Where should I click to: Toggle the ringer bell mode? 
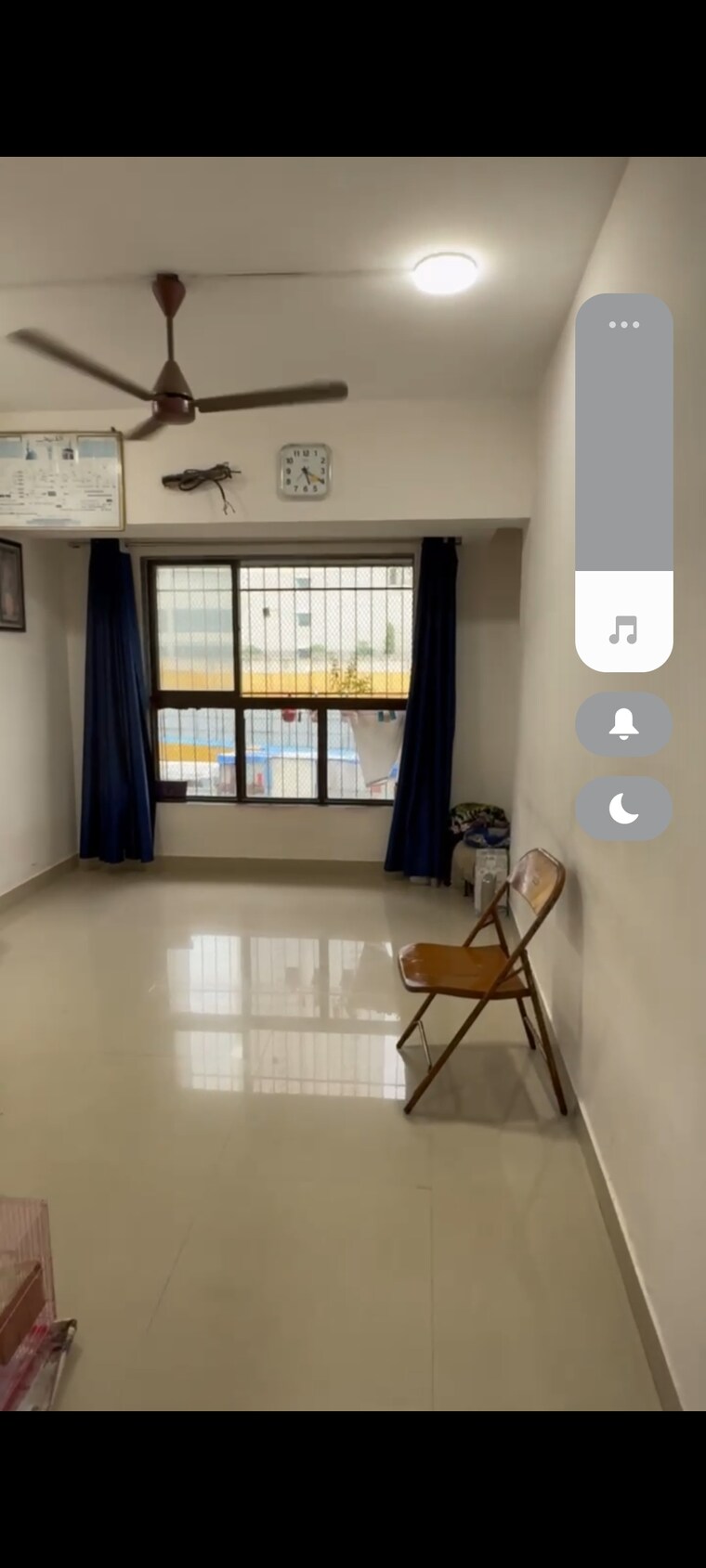click(x=623, y=724)
